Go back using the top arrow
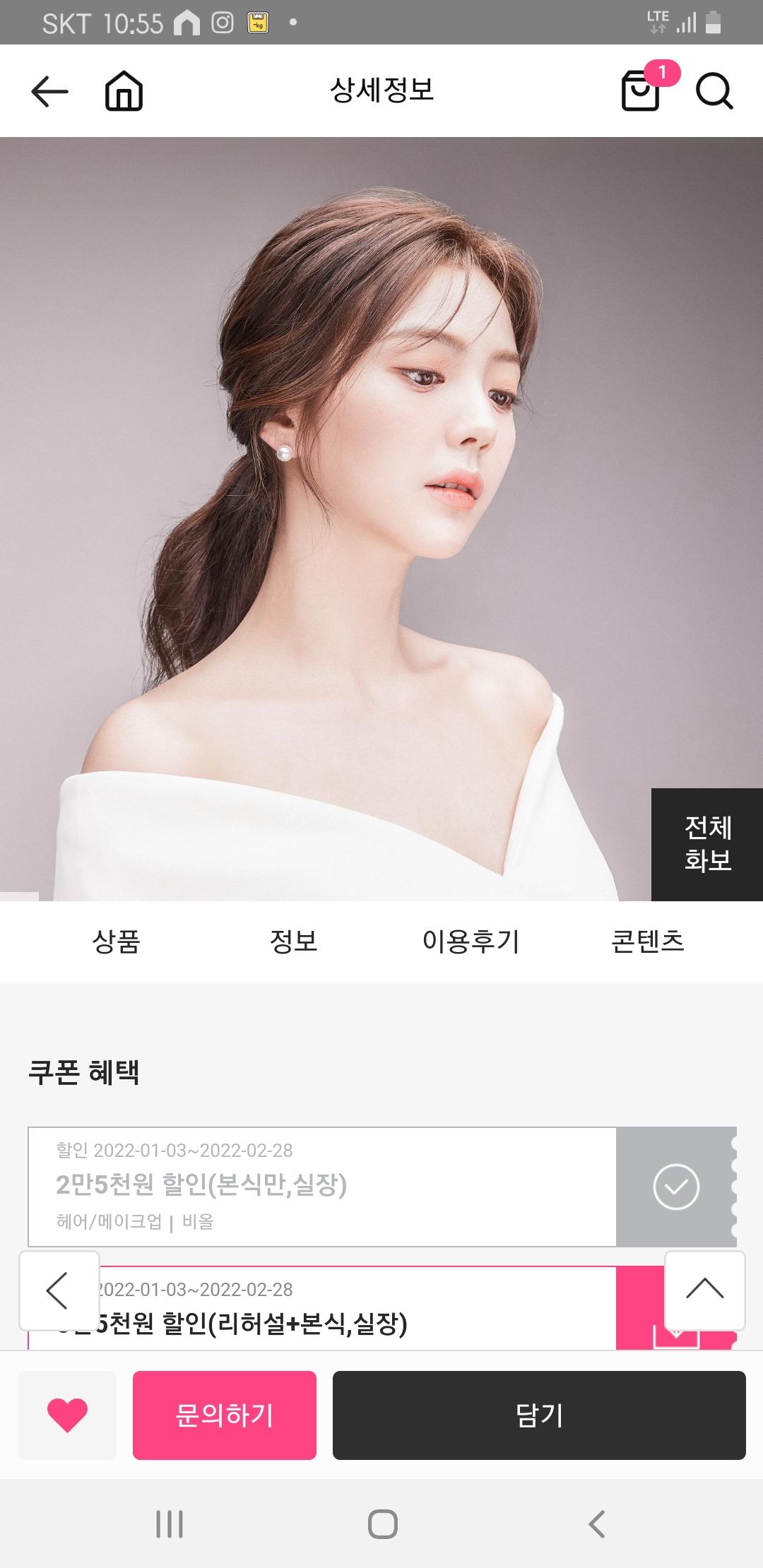 [x=49, y=91]
